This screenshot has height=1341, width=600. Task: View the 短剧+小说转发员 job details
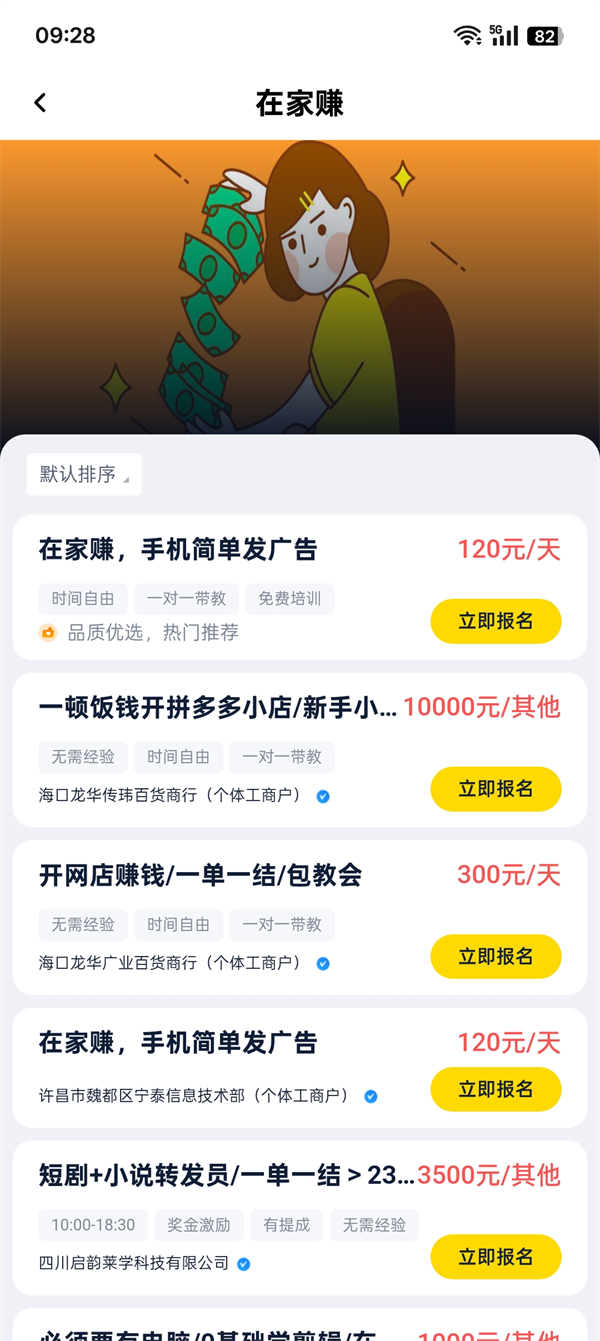(225, 1176)
